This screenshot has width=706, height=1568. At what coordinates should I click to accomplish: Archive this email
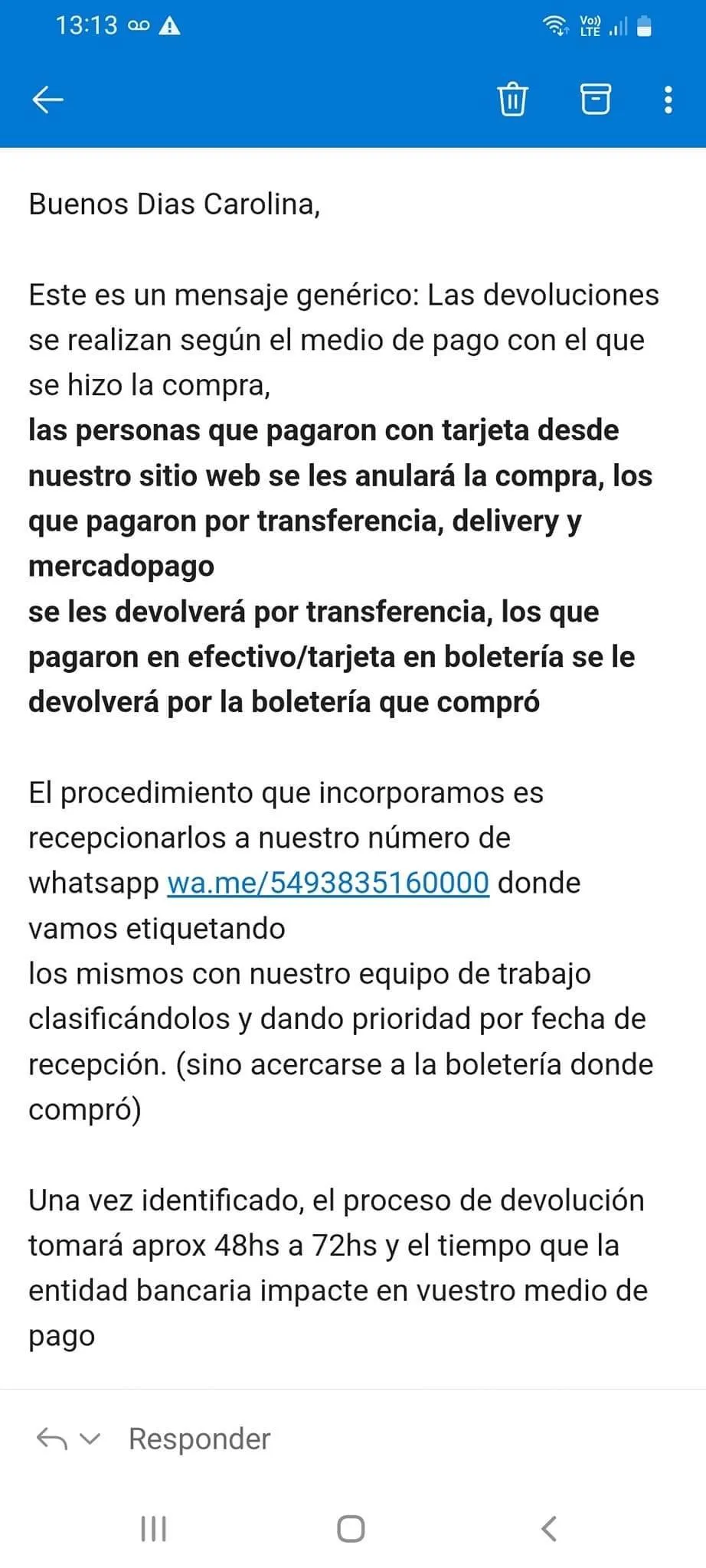[595, 99]
